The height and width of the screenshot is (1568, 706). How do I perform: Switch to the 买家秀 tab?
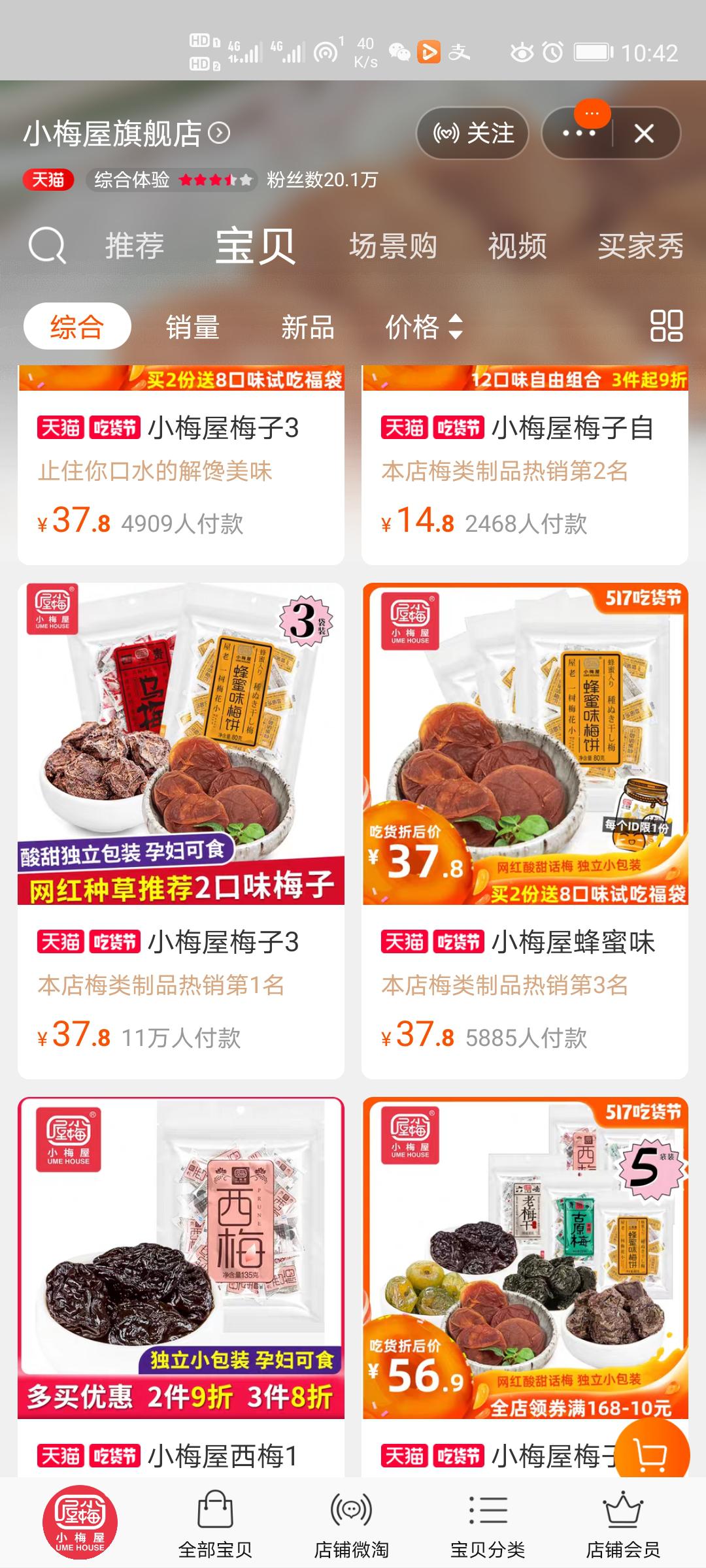tap(642, 246)
